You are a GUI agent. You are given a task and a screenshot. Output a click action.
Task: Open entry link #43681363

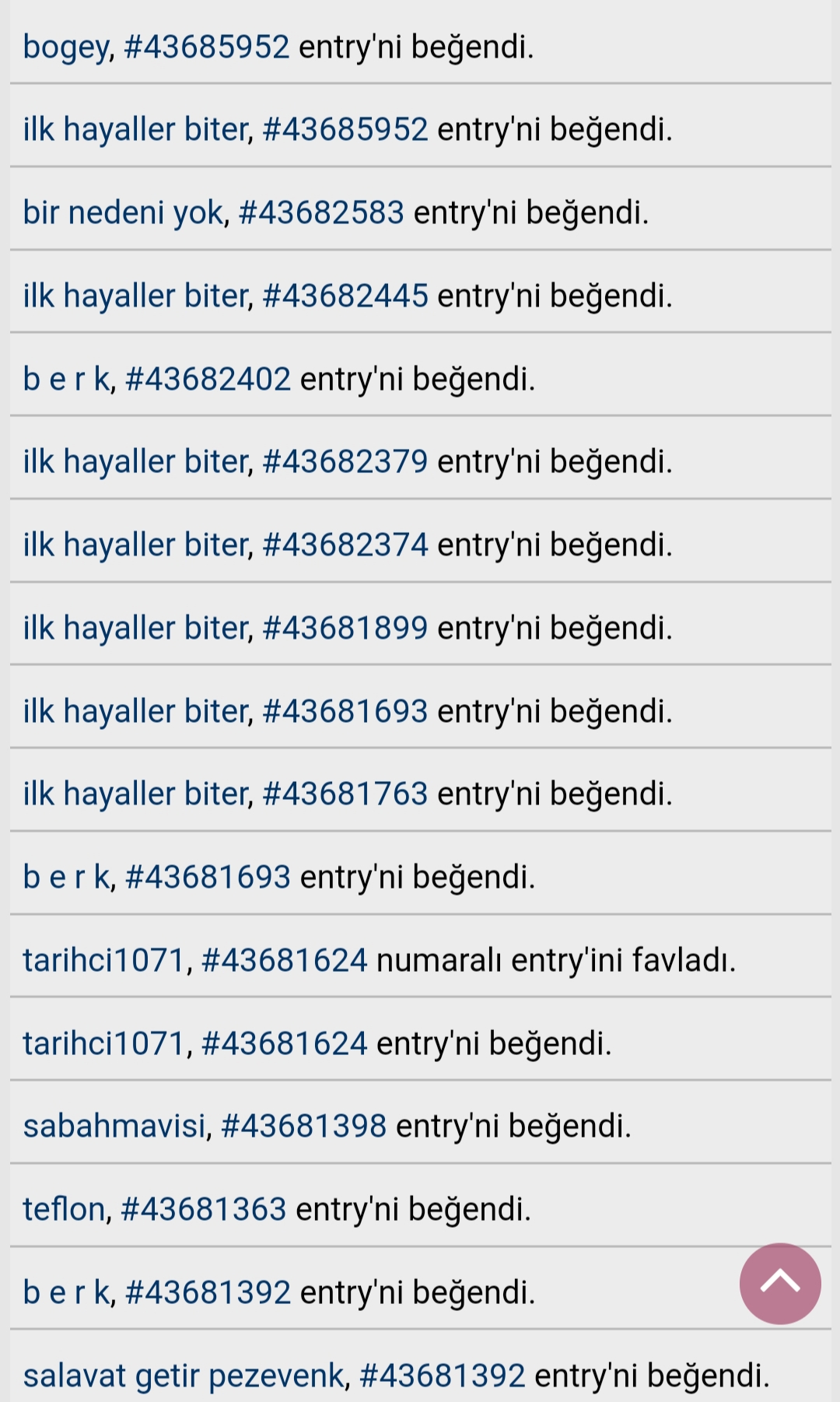(x=204, y=1209)
